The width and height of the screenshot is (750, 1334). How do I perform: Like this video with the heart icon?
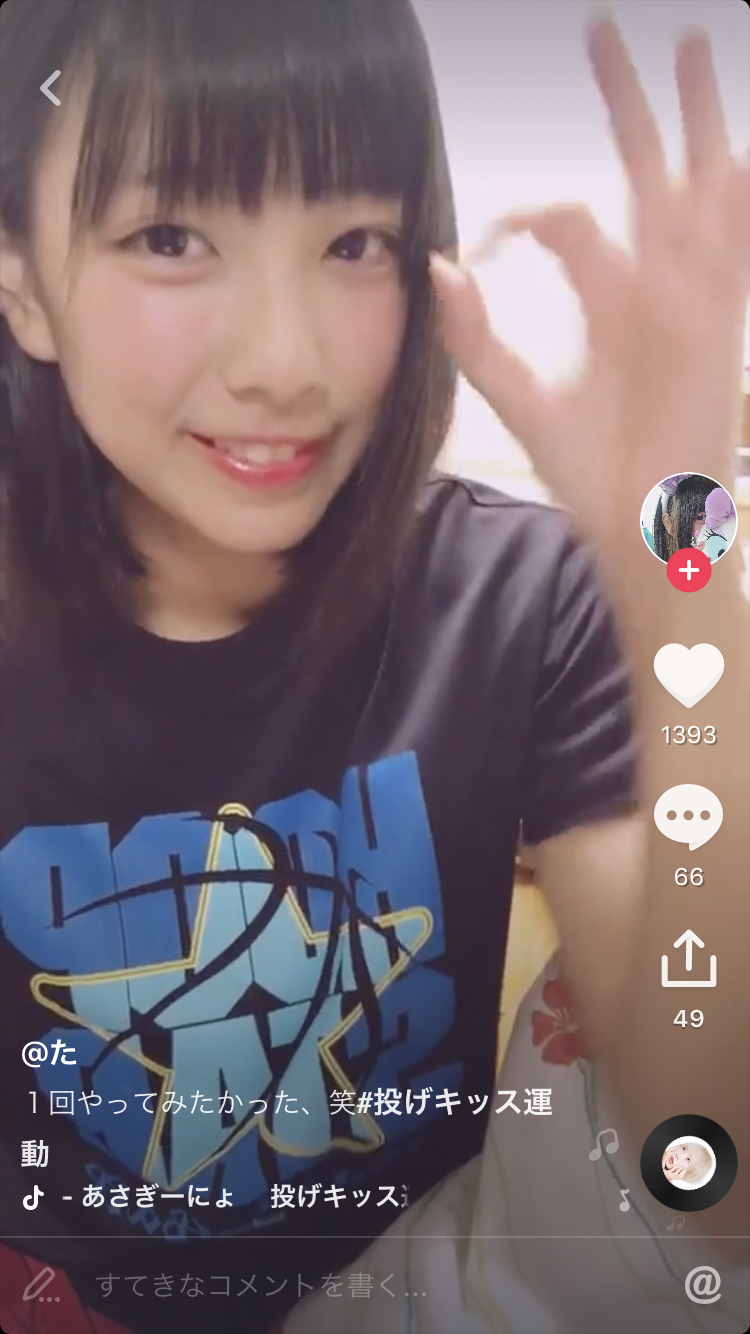click(x=688, y=675)
